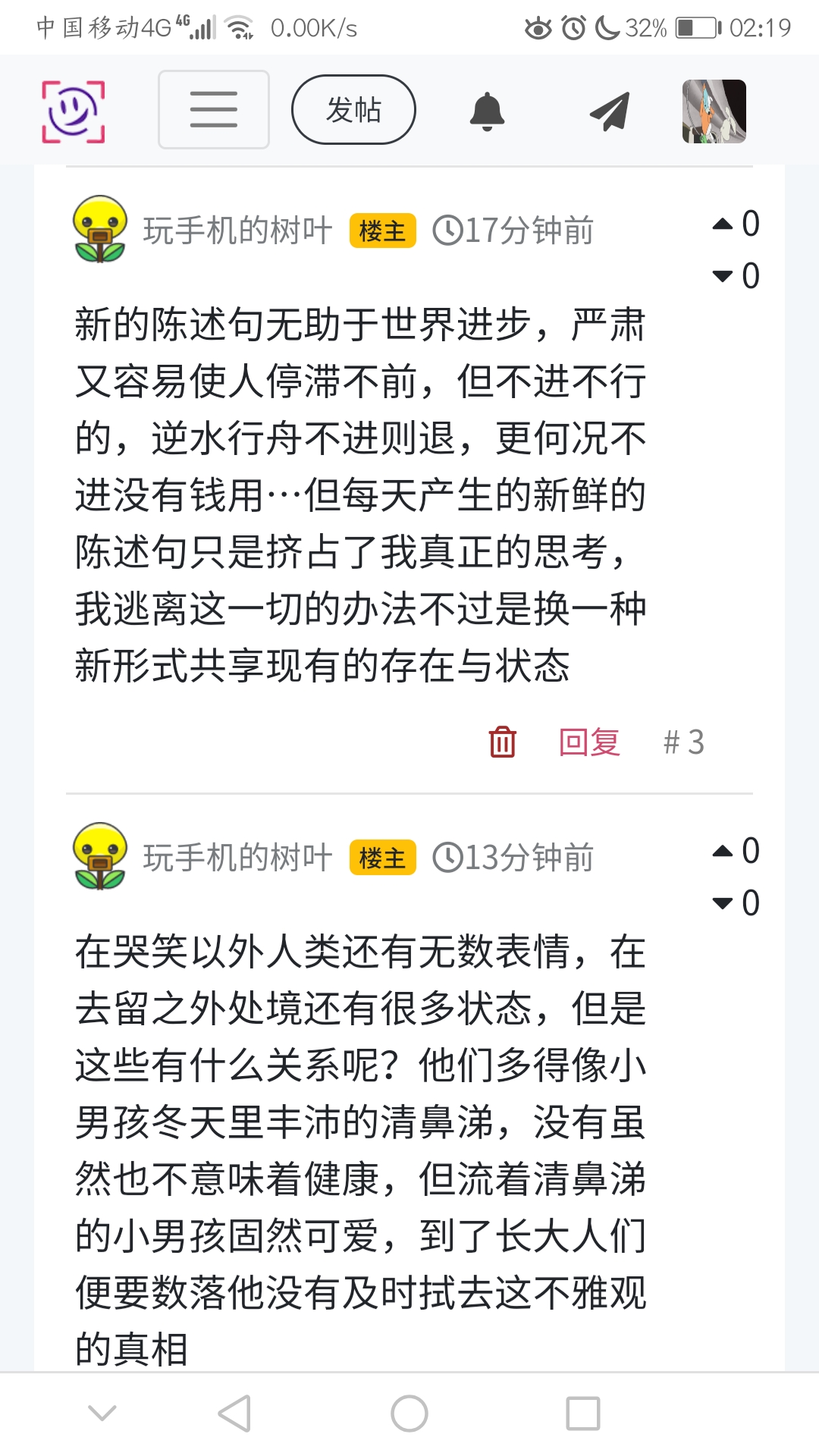Image resolution: width=819 pixels, height=1456 pixels.
Task: Open 玩手机的树叶 profile on 17分钟前 post
Action: [x=237, y=231]
